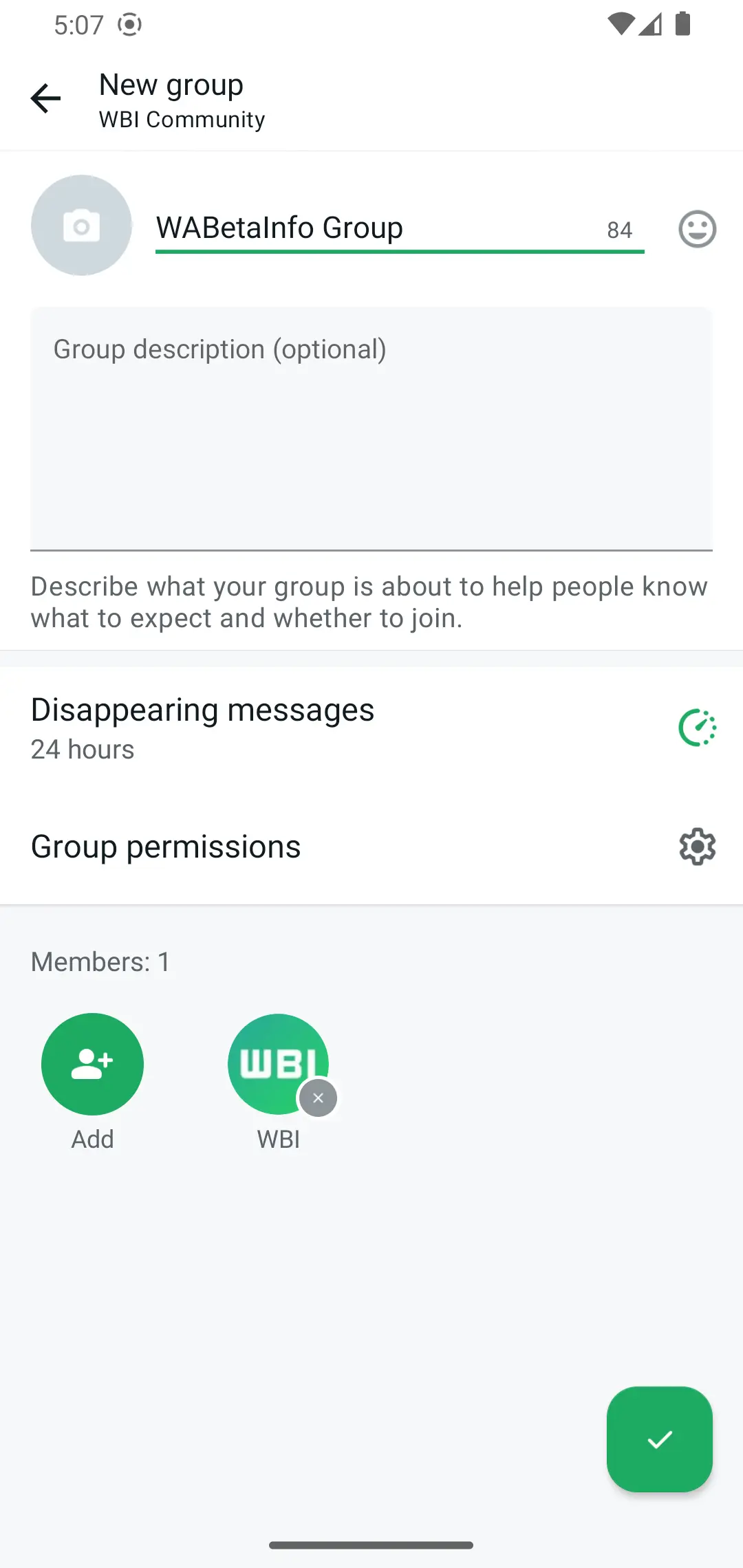Open the emoji picker for group name
Image resolution: width=743 pixels, height=1568 pixels.
point(697,229)
